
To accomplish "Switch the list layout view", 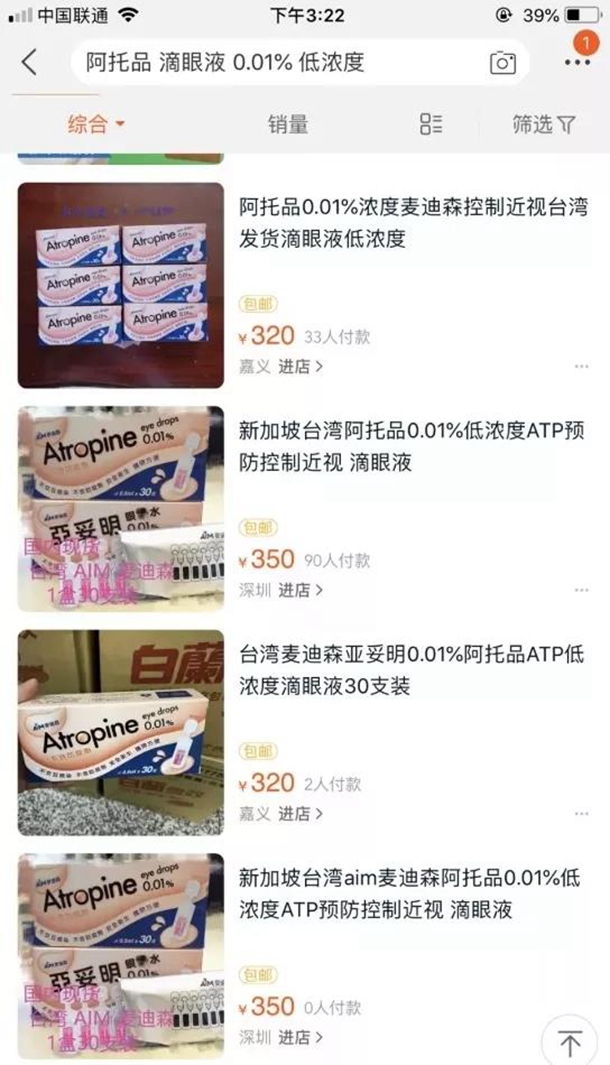I will point(431,124).
